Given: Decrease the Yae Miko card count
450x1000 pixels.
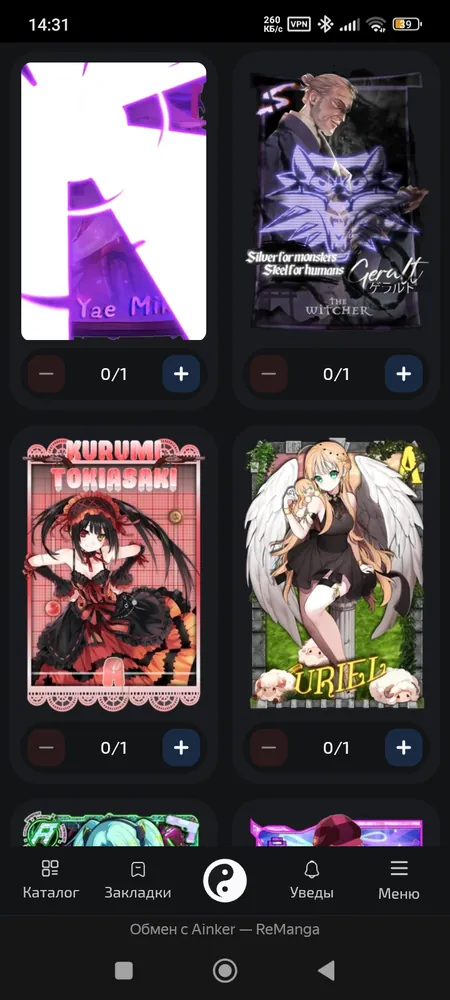Looking at the screenshot, I should coord(46,374).
